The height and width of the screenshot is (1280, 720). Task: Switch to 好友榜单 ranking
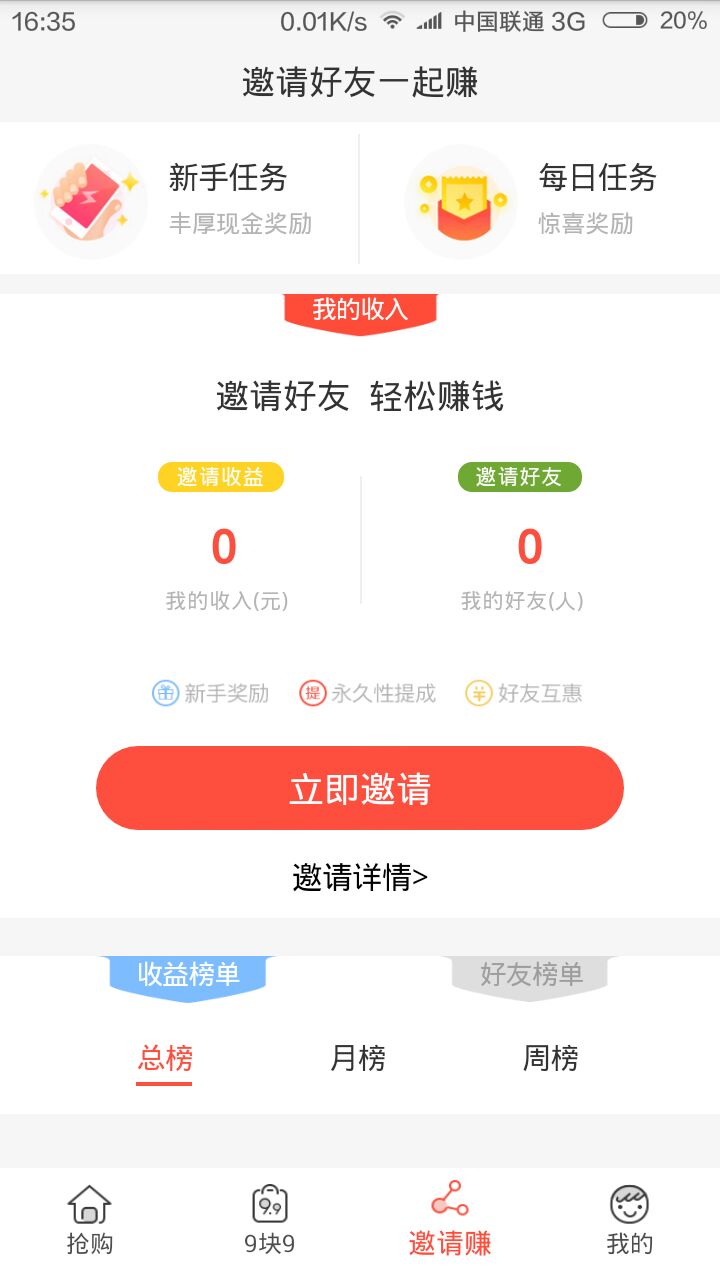pos(531,975)
